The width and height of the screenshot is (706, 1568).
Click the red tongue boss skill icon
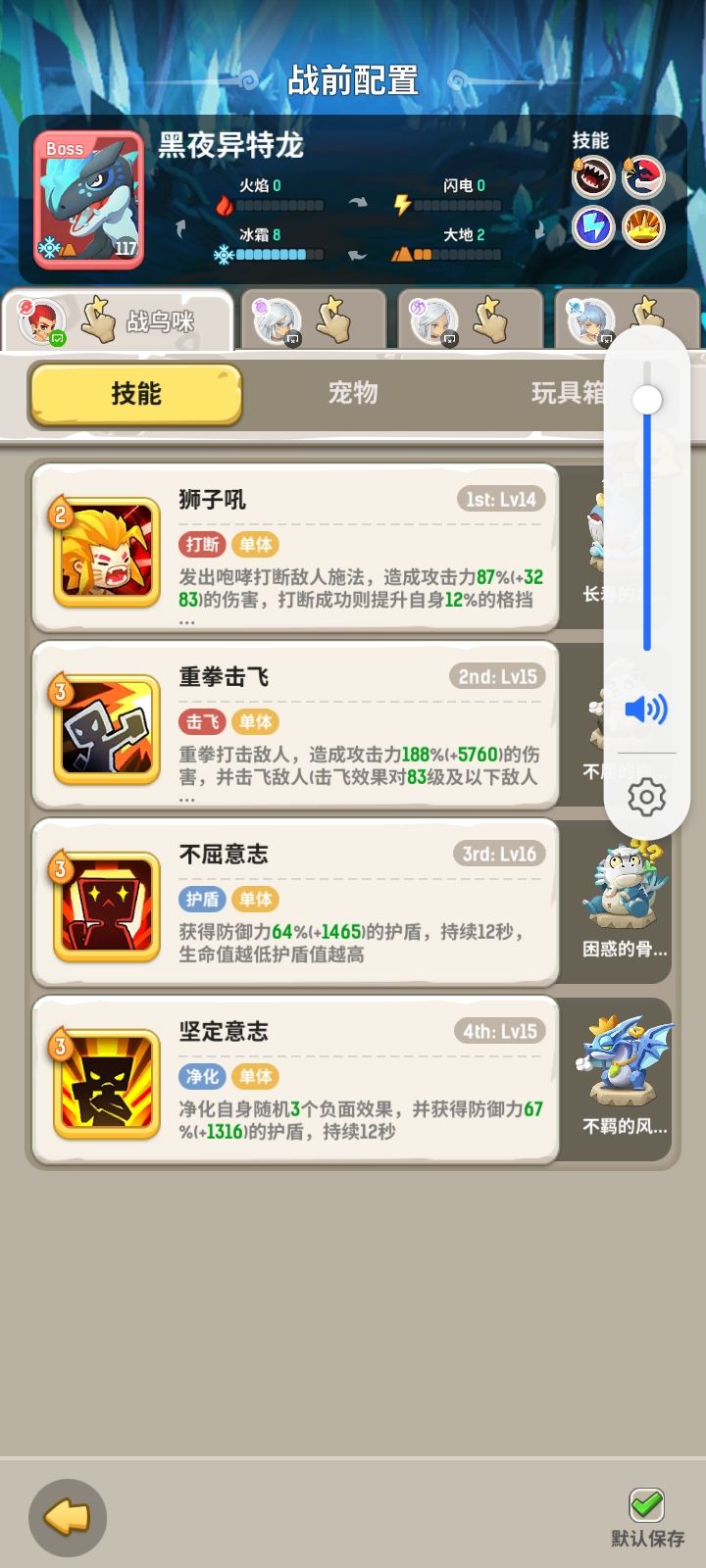click(645, 178)
